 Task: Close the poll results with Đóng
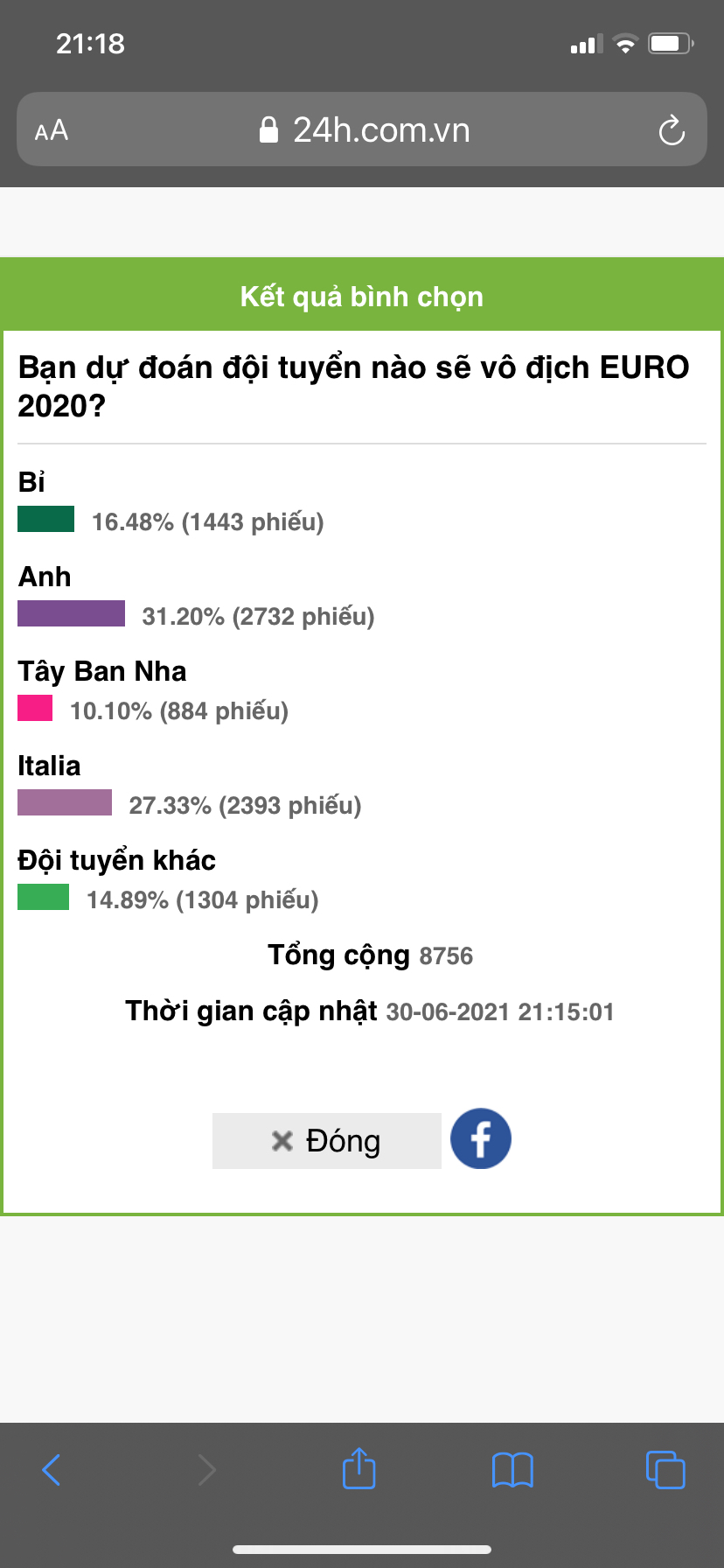326,1140
